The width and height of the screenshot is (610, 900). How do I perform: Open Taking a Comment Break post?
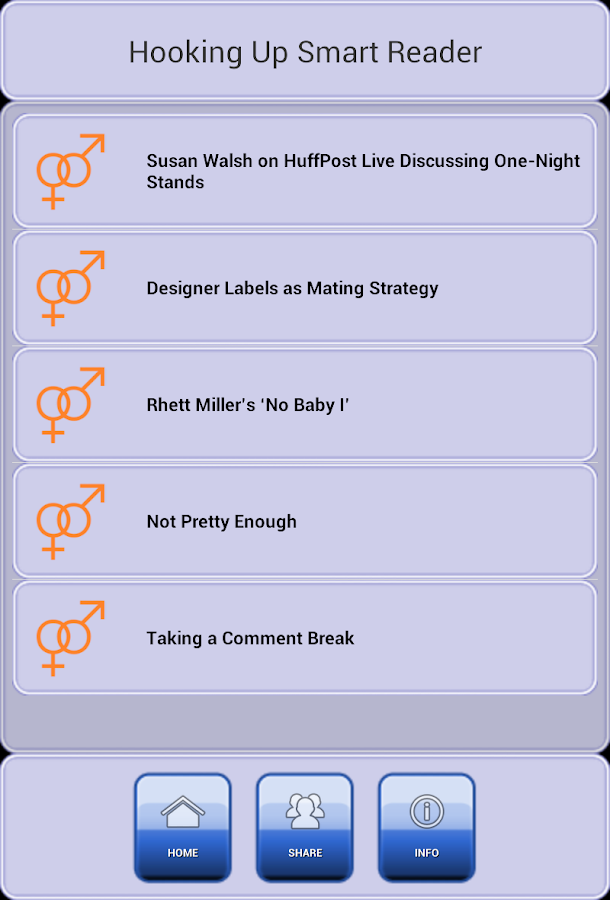pos(305,638)
